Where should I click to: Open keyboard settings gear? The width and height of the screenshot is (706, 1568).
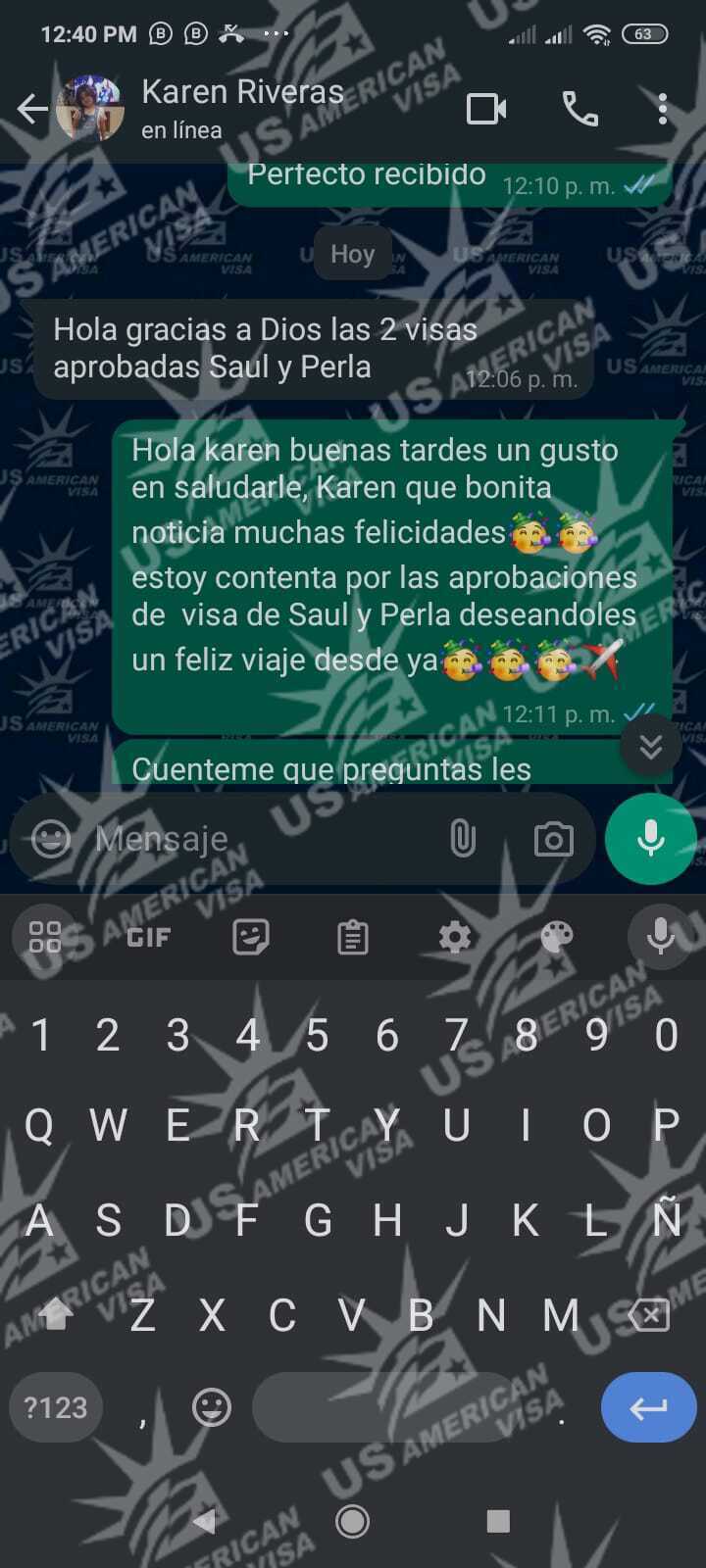(454, 938)
